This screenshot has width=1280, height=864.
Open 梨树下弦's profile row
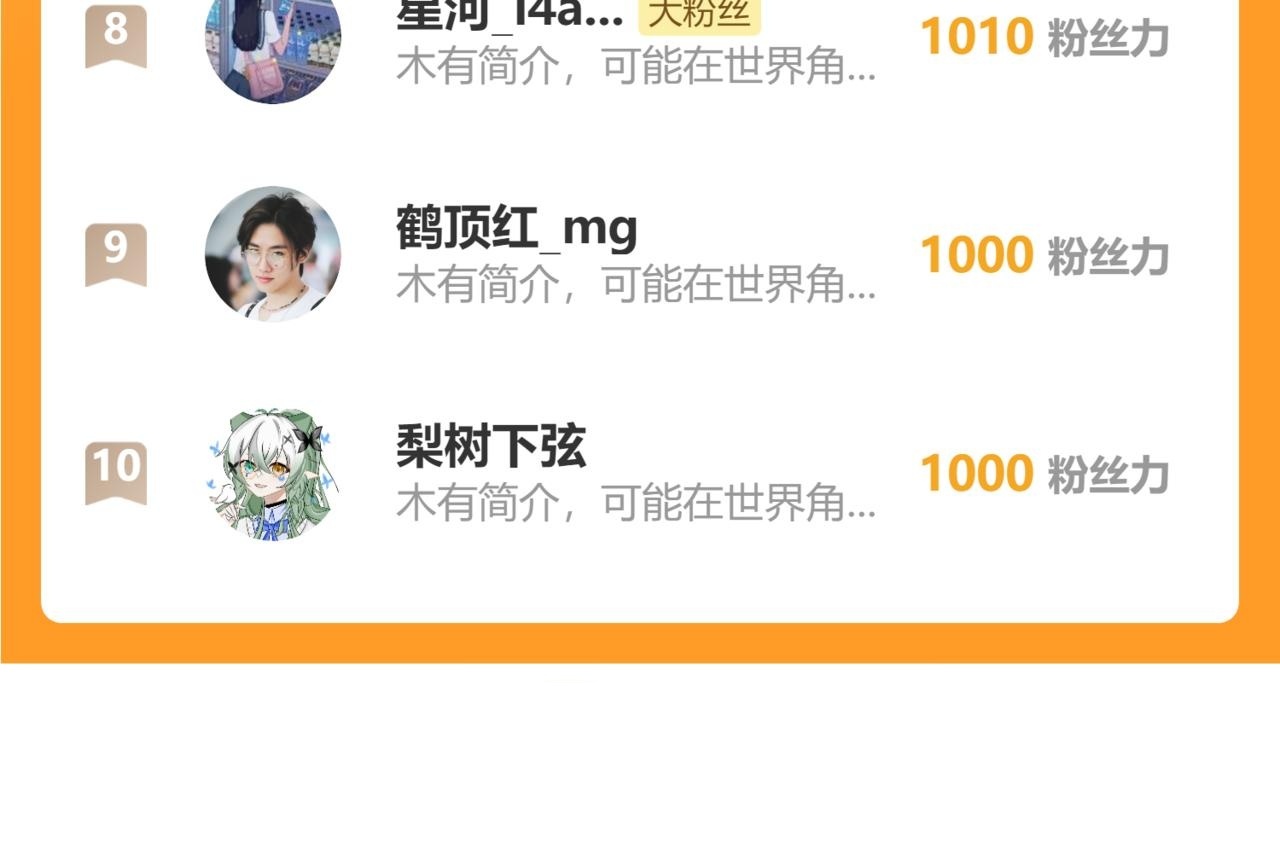click(640, 472)
